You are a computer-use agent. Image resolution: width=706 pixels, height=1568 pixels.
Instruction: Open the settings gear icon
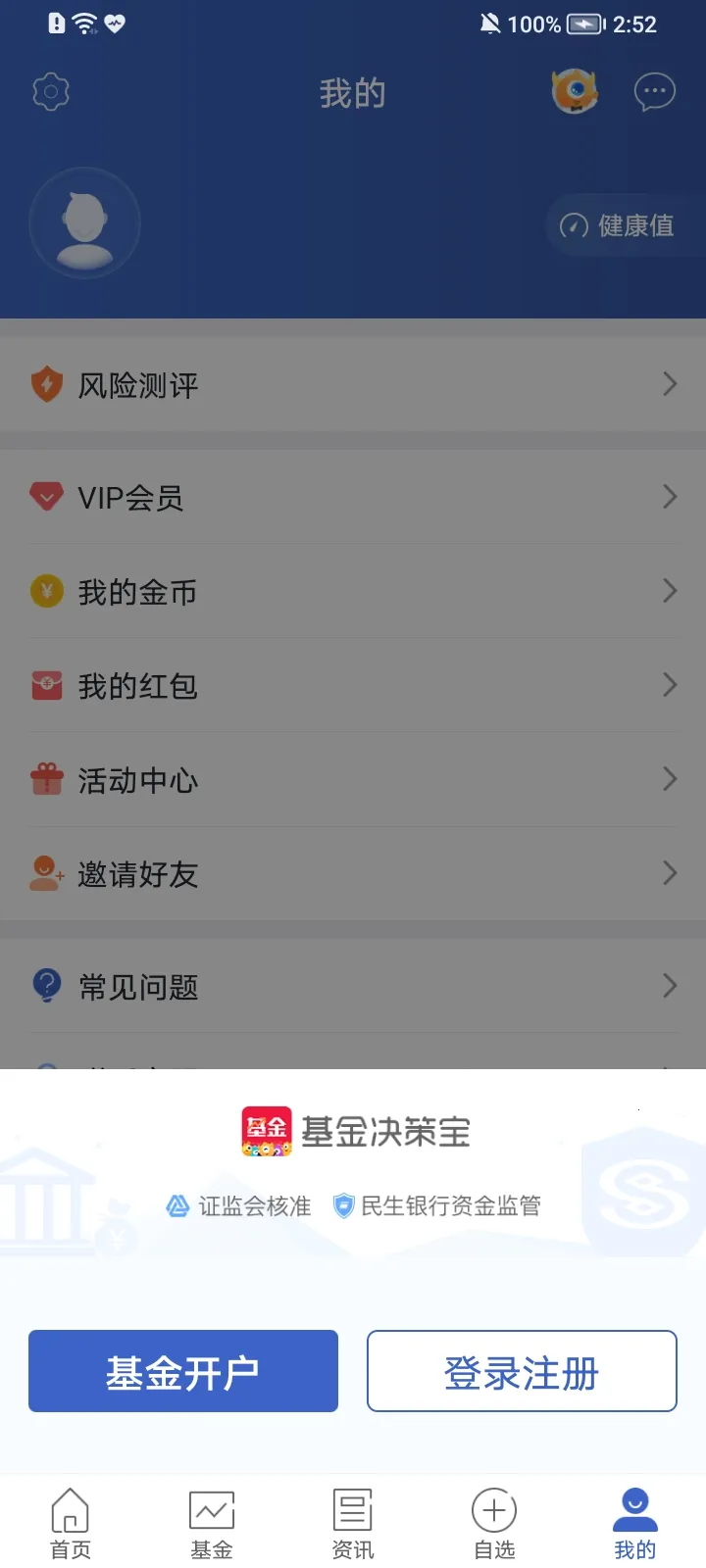[51, 92]
